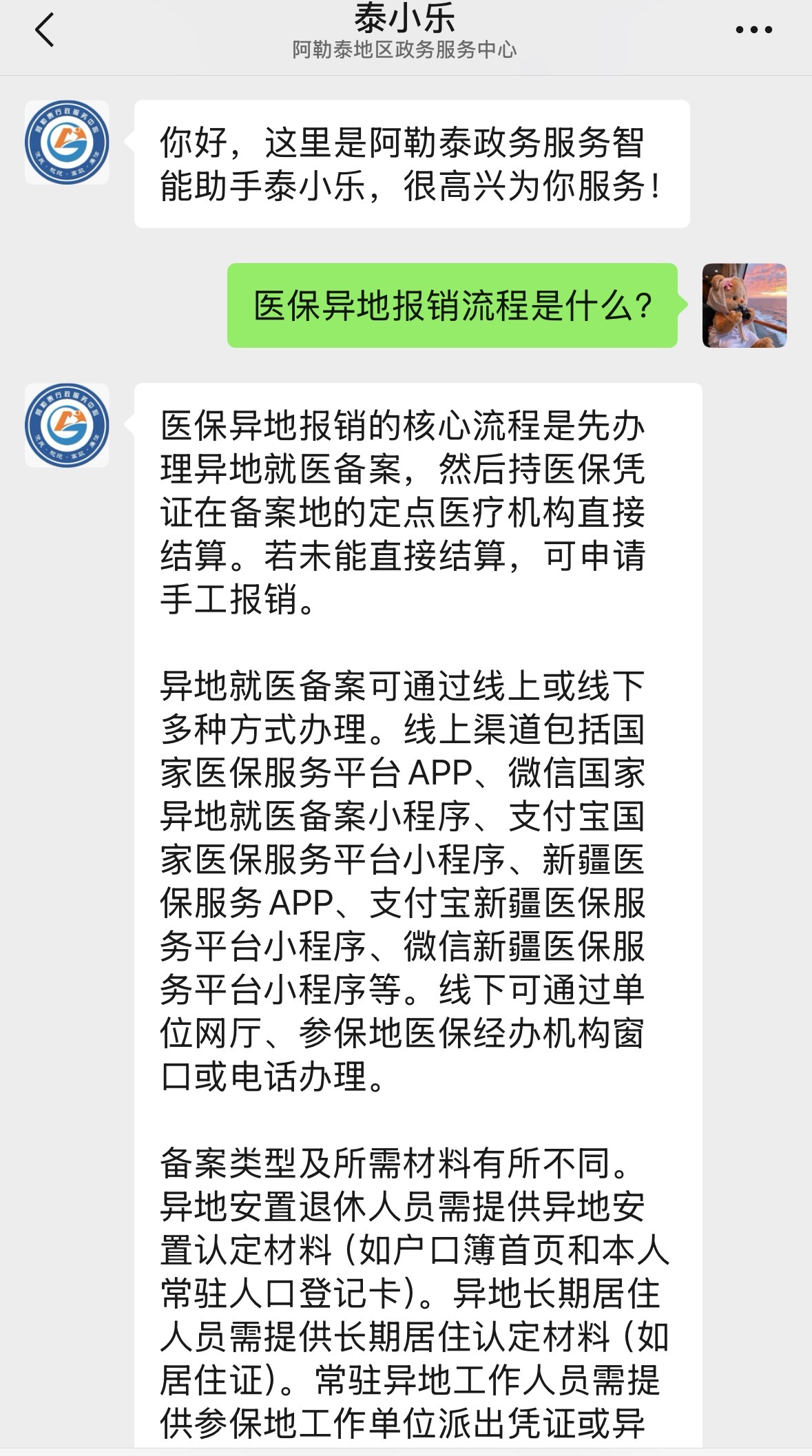Open the three-dot more options menu
The width and height of the screenshot is (812, 1456).
click(753, 30)
